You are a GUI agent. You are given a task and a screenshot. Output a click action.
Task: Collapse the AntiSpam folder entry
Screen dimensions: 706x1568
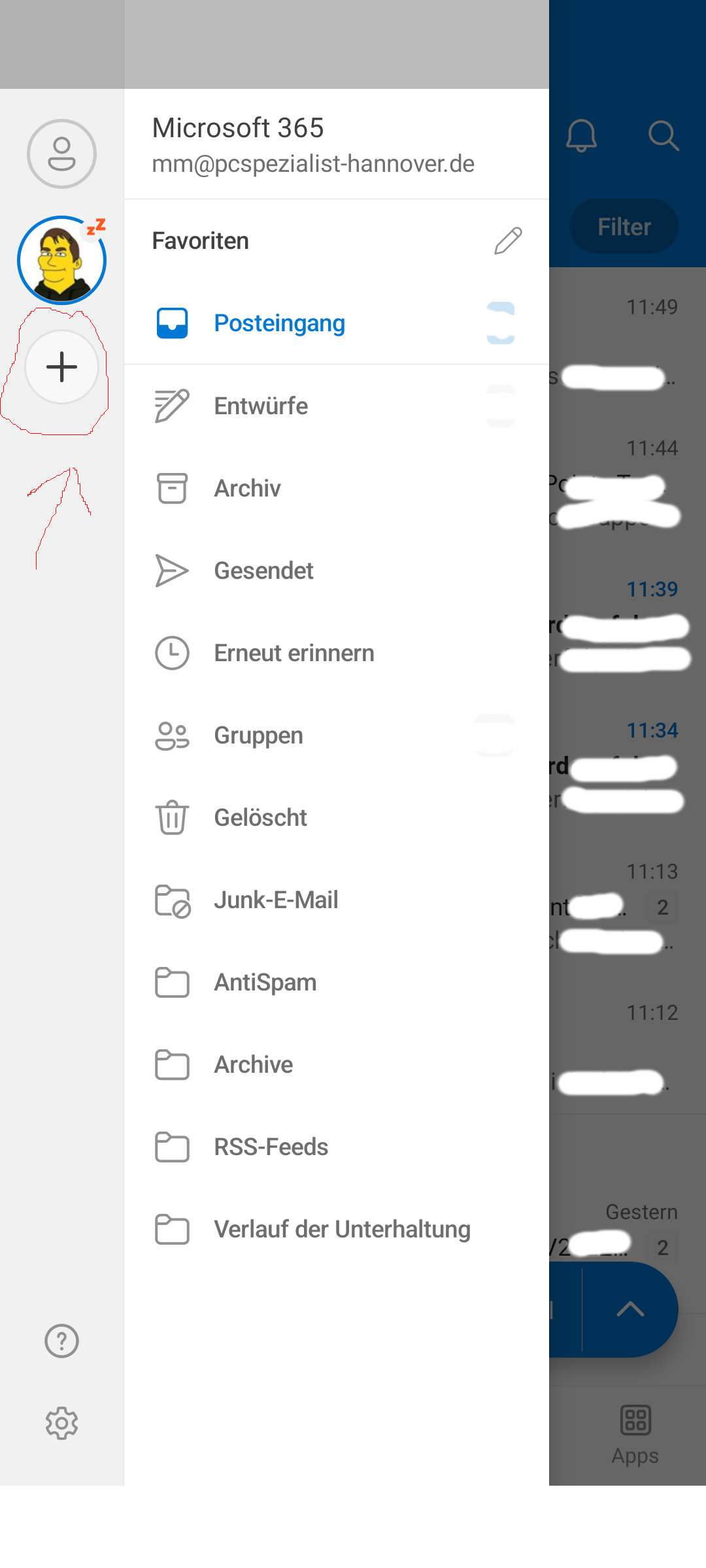coord(265,982)
